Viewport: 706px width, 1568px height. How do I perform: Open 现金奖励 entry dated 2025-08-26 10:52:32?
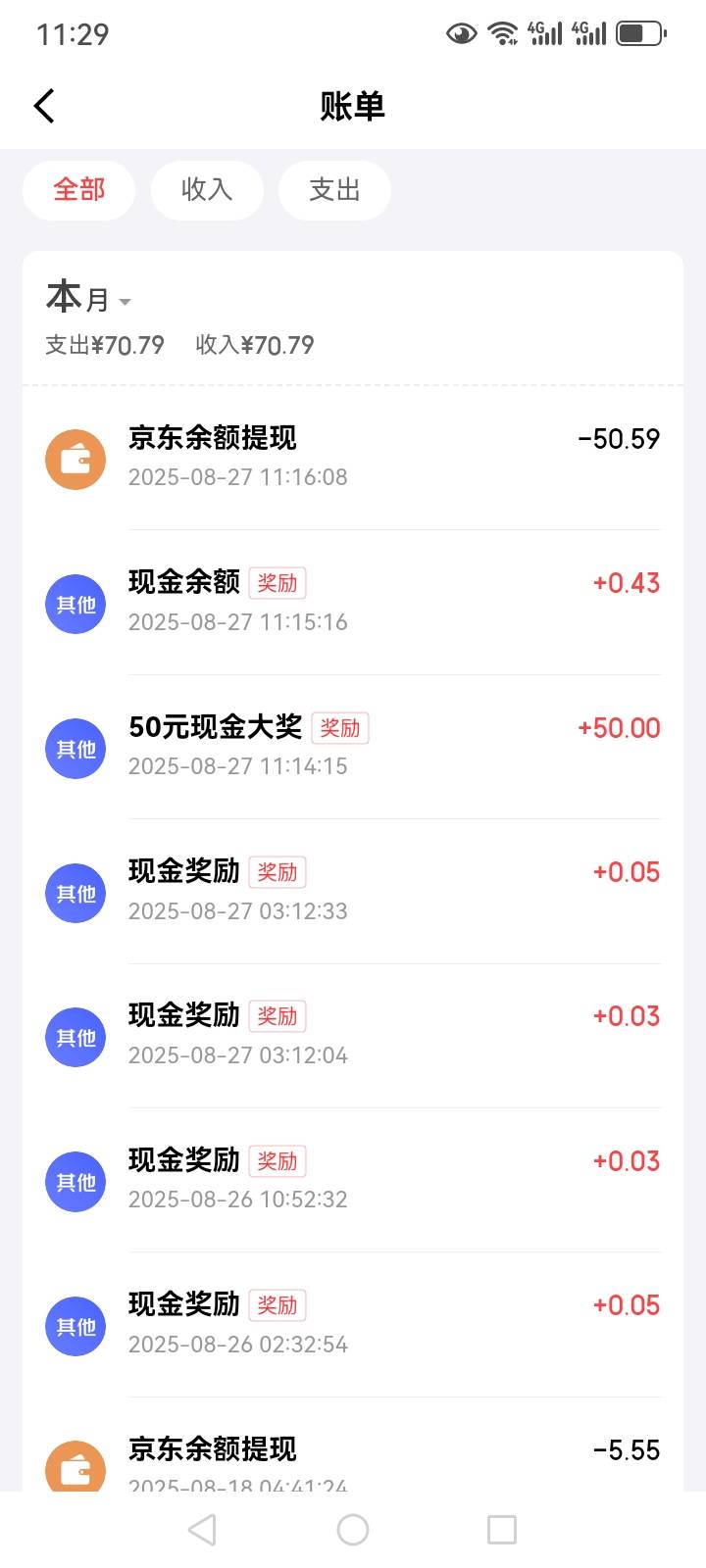pos(353,1180)
